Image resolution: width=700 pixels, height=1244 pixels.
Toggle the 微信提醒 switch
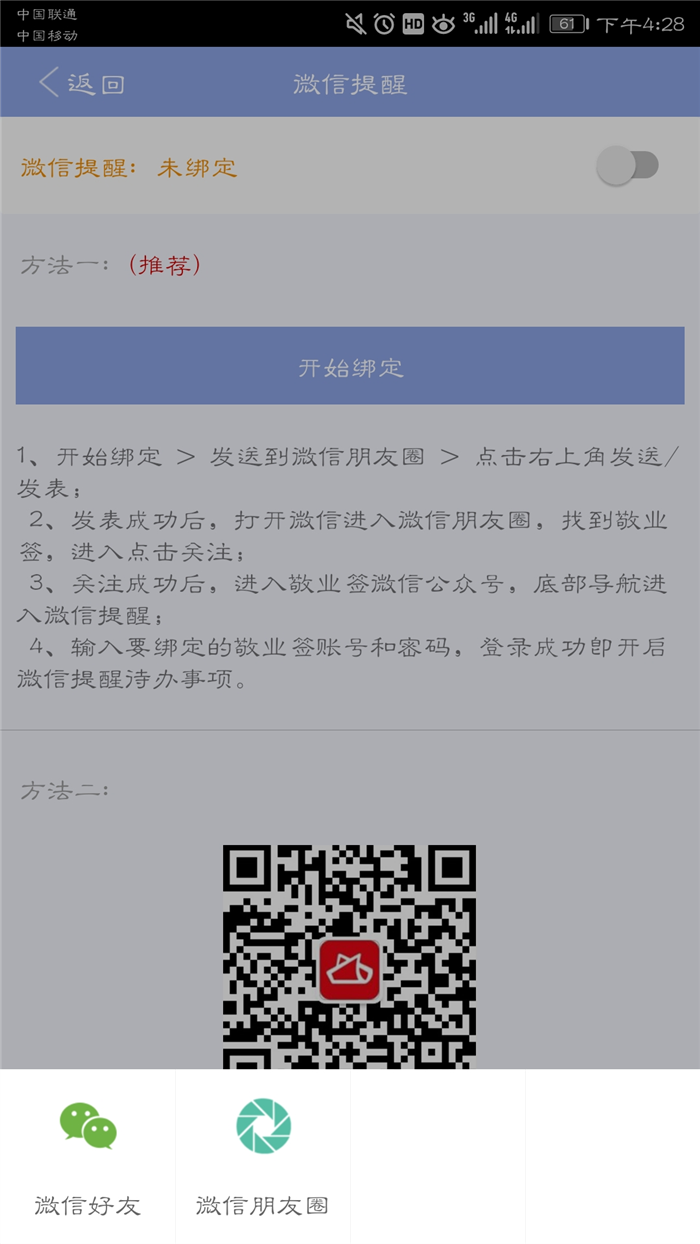click(x=627, y=166)
